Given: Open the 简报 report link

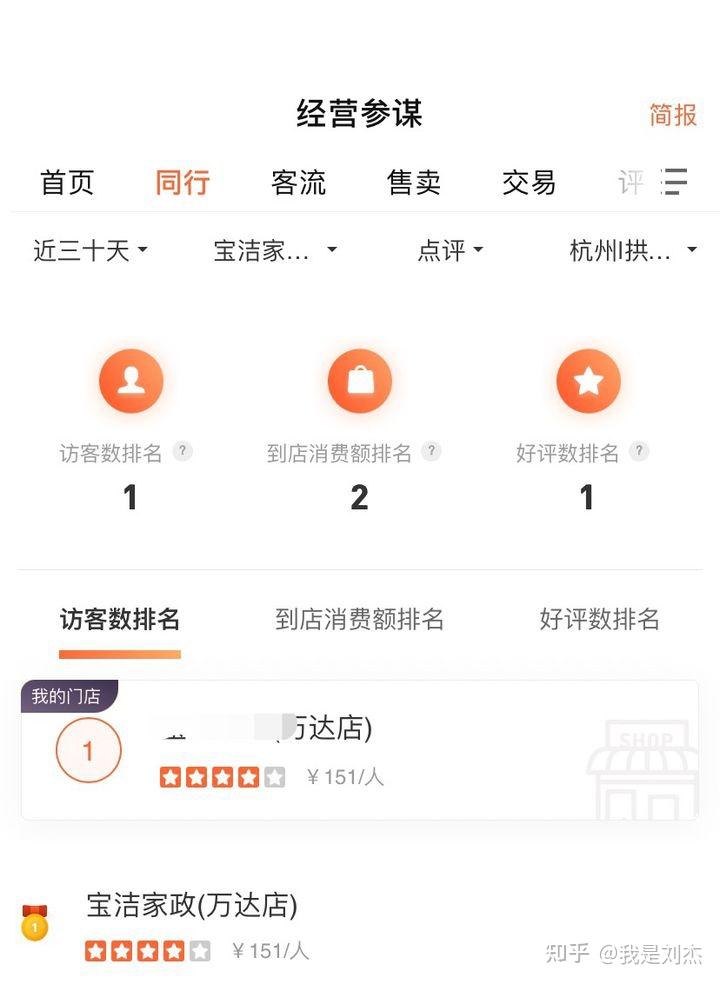Looking at the screenshot, I should 673,117.
